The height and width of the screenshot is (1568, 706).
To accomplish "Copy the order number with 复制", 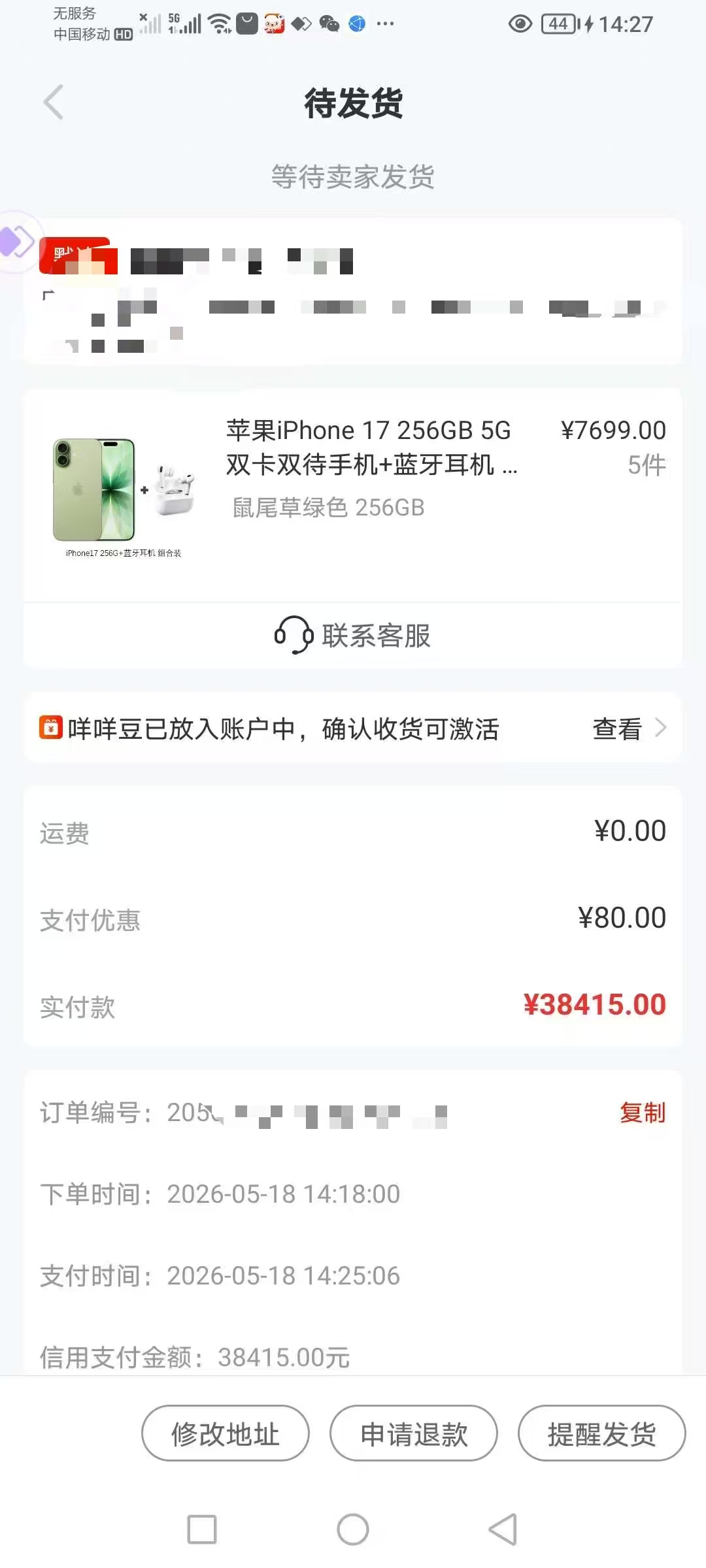I will point(643,1112).
